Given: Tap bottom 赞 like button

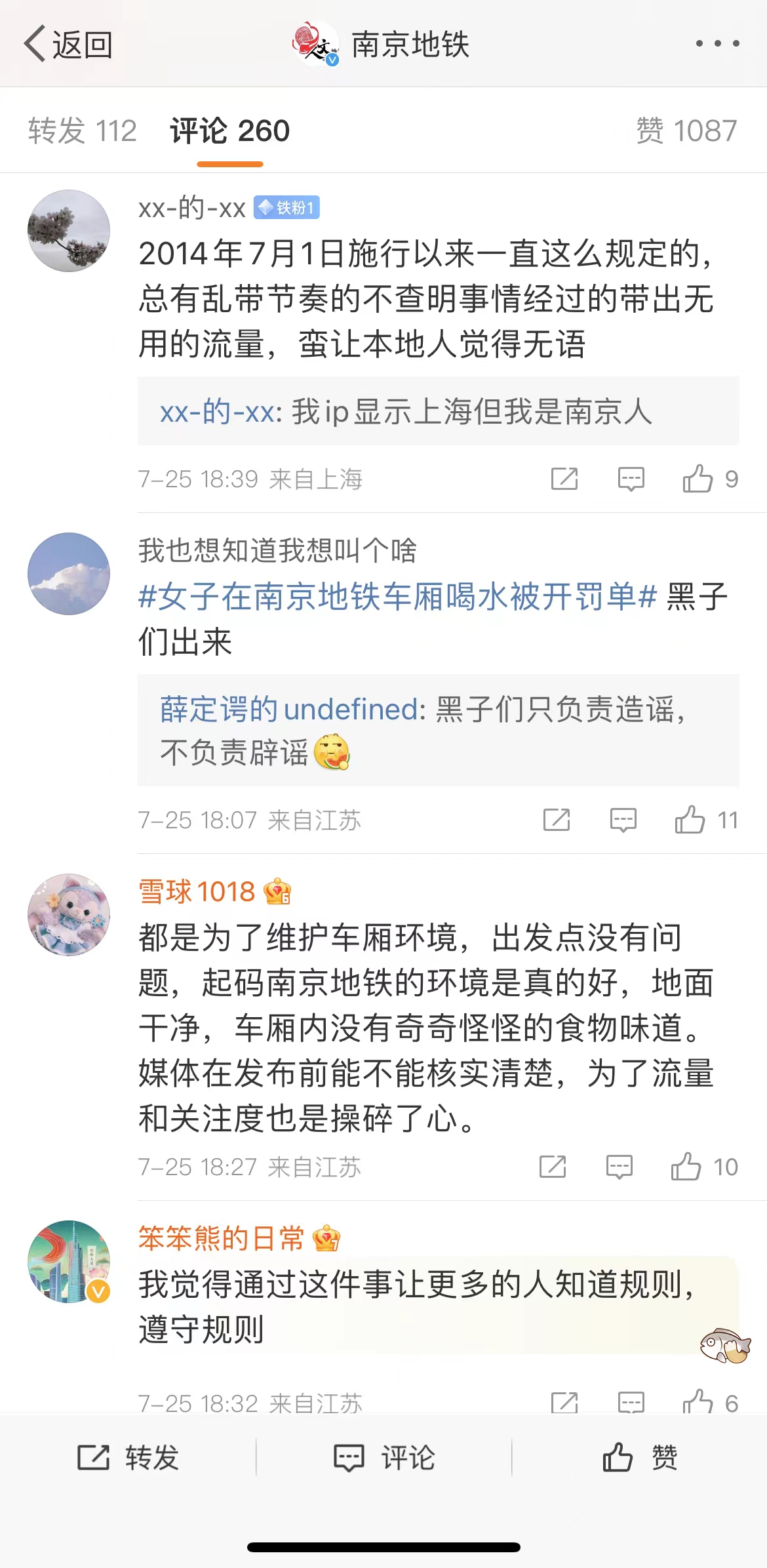Looking at the screenshot, I should 639,1458.
